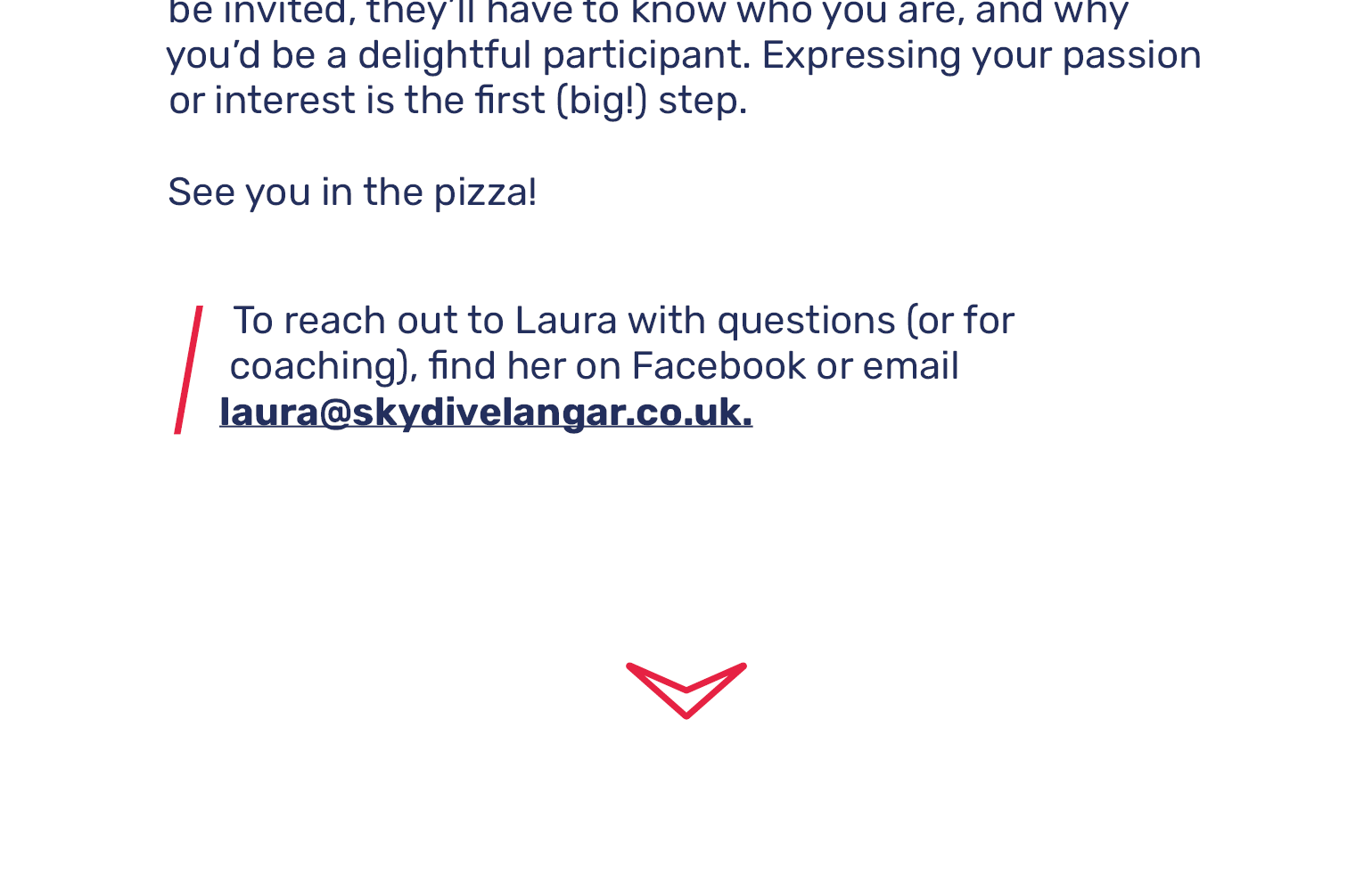Open the laura@skydivelangar.co.uk email link
The width and height of the screenshot is (1372, 891).
tap(486, 413)
